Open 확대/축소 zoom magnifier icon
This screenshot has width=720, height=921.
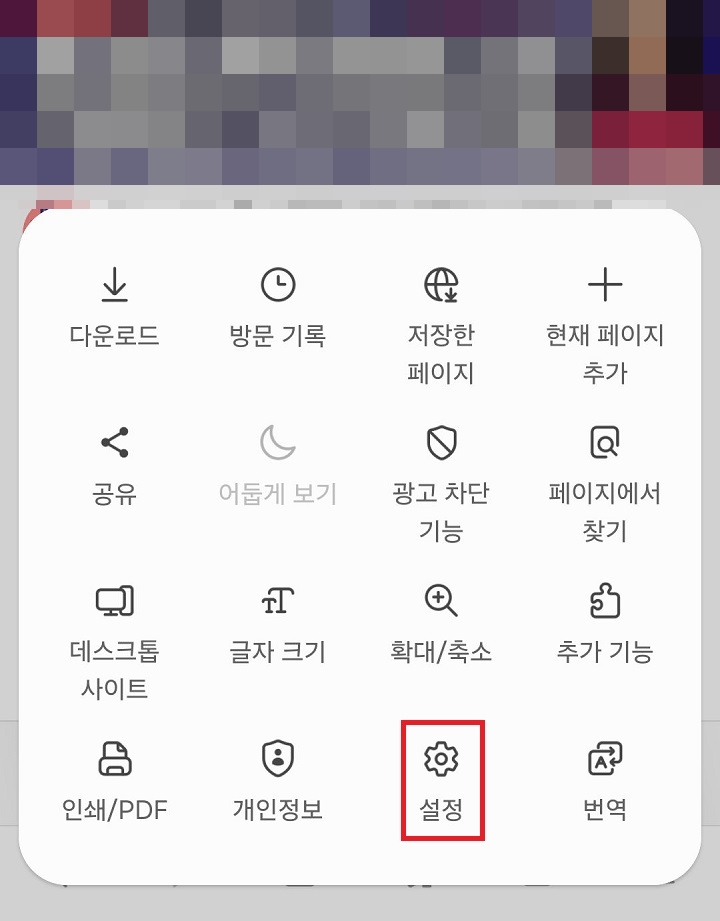[x=441, y=601]
